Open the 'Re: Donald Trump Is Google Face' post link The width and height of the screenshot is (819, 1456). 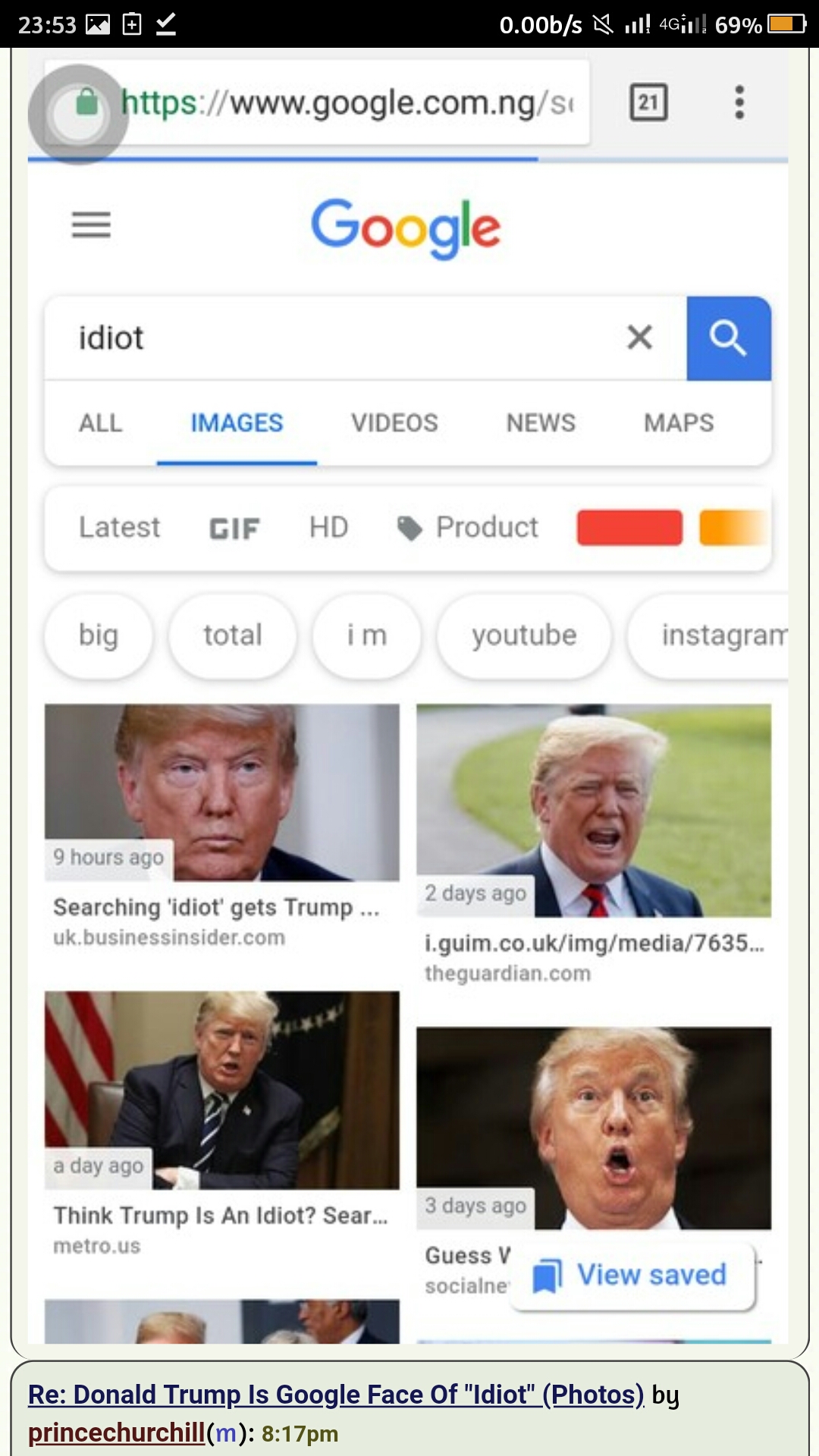pos(336,1394)
